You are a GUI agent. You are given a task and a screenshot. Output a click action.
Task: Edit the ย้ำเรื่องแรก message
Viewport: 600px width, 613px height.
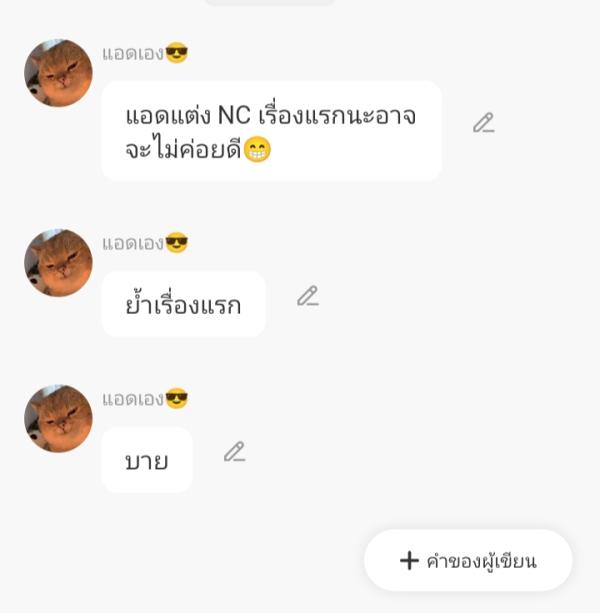pos(308,296)
